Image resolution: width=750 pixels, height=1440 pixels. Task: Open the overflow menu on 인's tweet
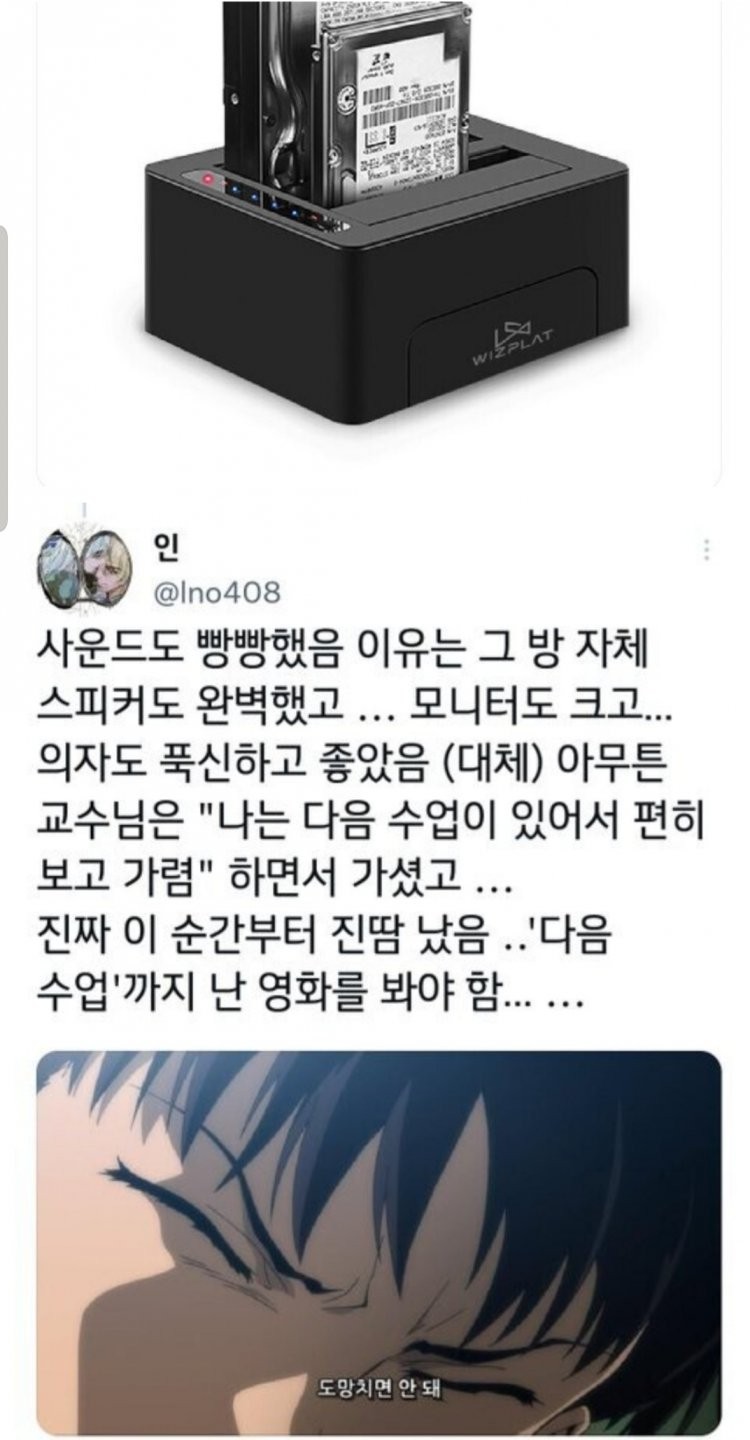click(x=707, y=550)
